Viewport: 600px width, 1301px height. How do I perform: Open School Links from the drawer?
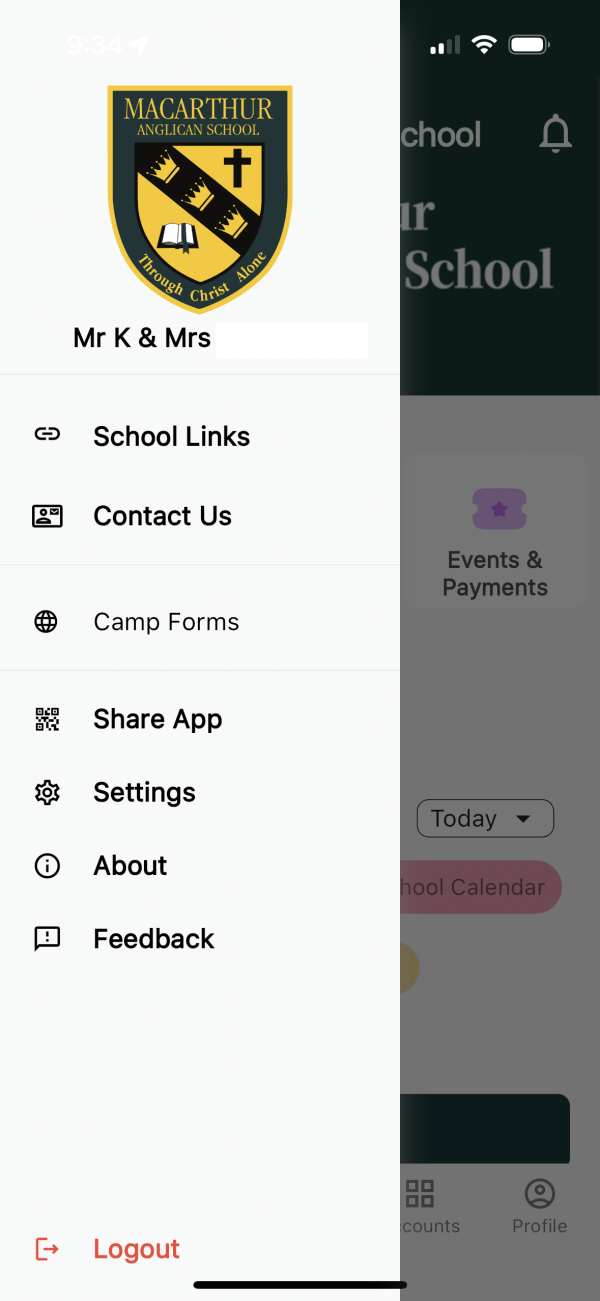[200, 436]
